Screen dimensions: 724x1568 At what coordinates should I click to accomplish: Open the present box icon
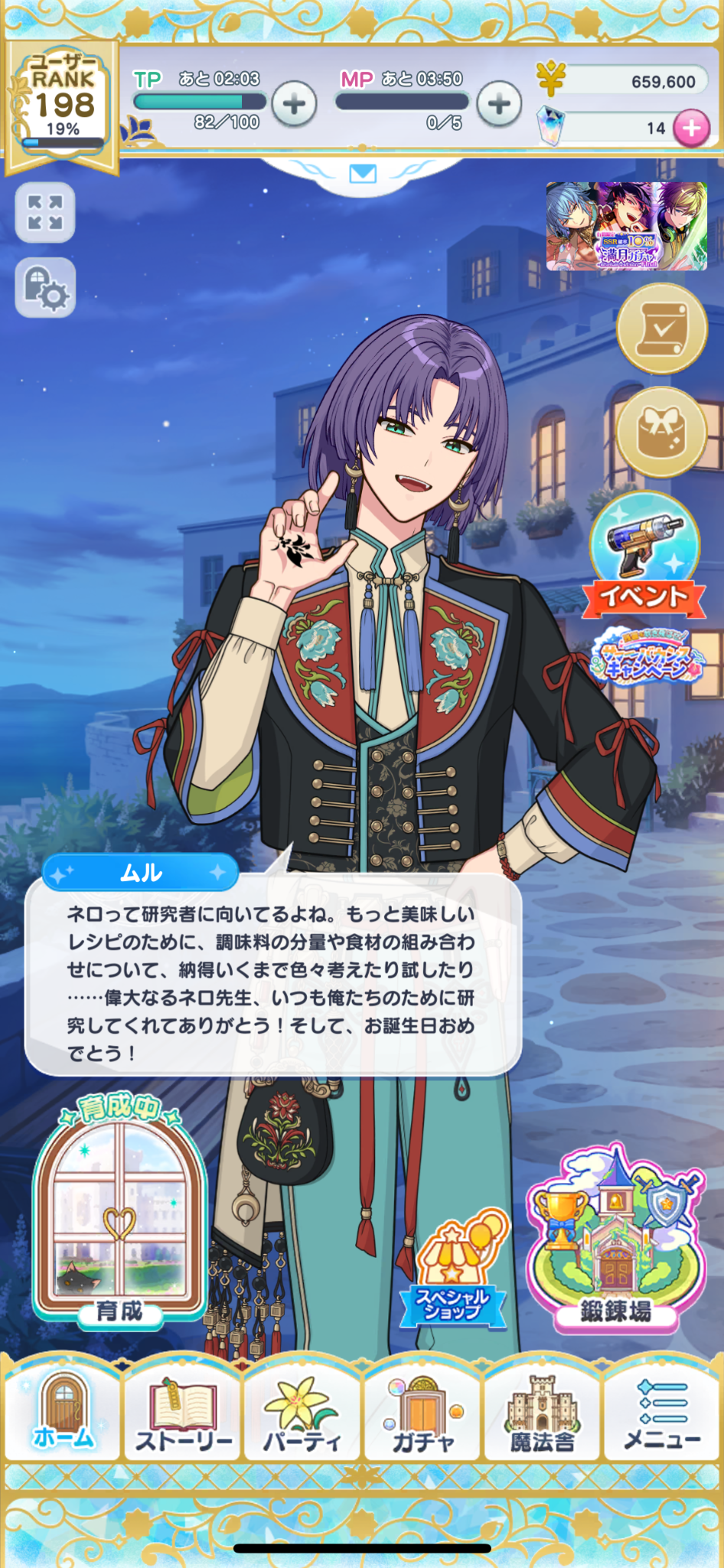661,433
